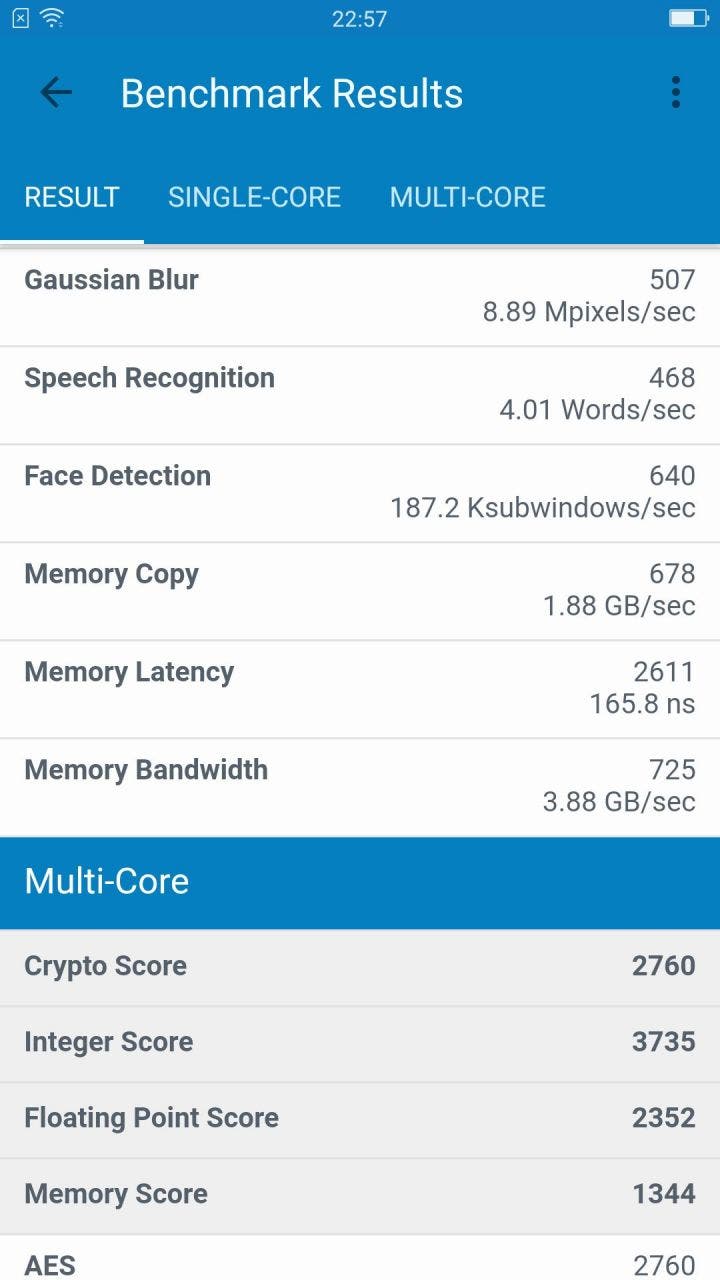The height and width of the screenshot is (1280, 720).
Task: Open the three-dot overflow menu
Action: point(676,93)
